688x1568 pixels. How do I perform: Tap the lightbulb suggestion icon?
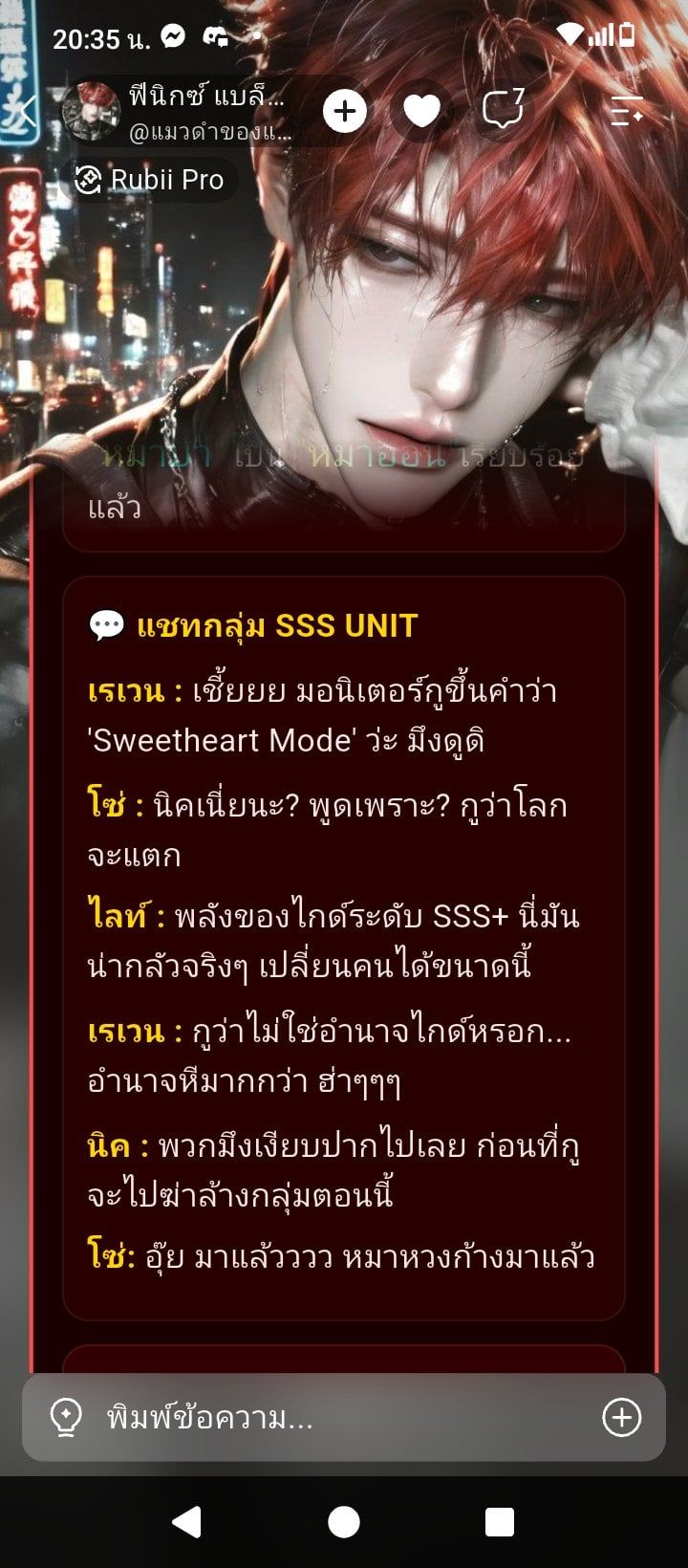(66, 1417)
